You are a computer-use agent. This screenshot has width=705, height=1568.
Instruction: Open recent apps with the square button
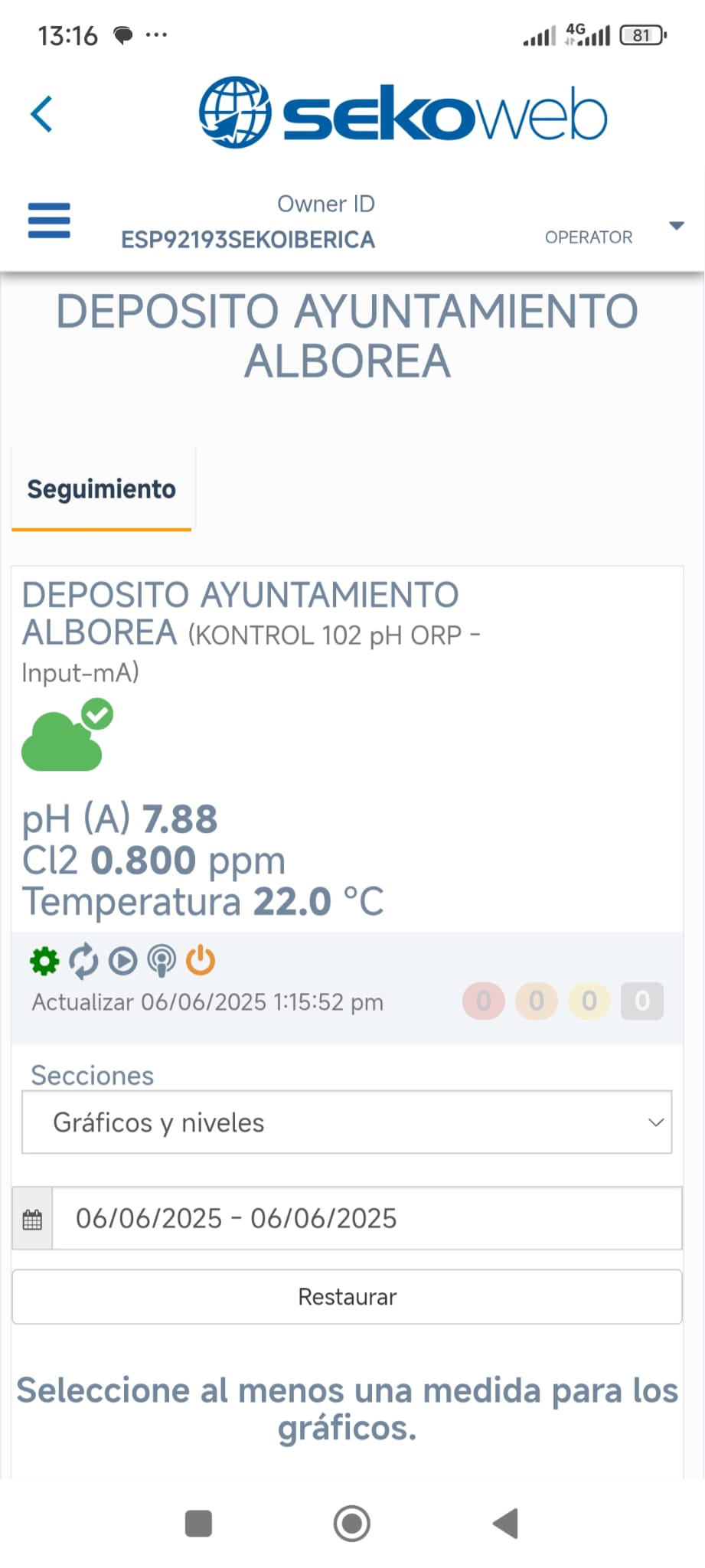[199, 1524]
